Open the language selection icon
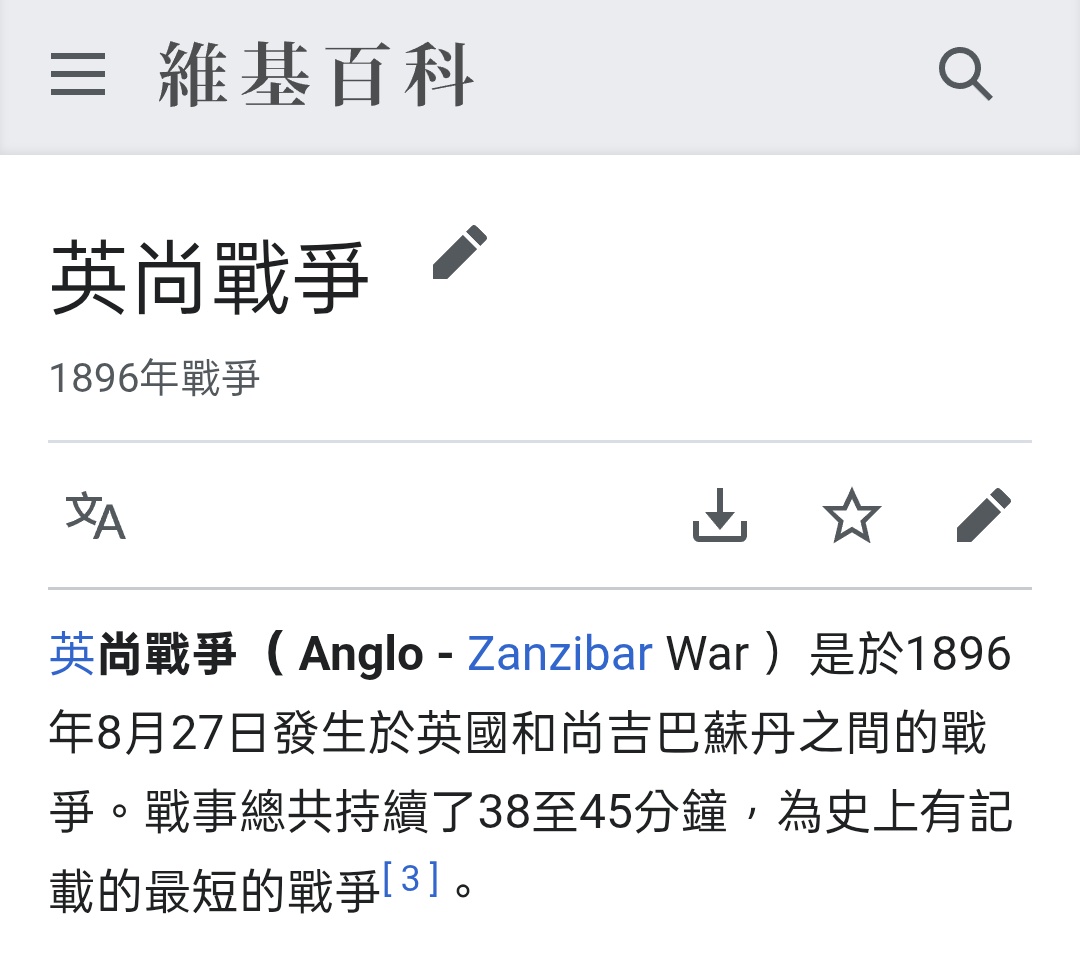The width and height of the screenshot is (1080, 956). click(96, 516)
